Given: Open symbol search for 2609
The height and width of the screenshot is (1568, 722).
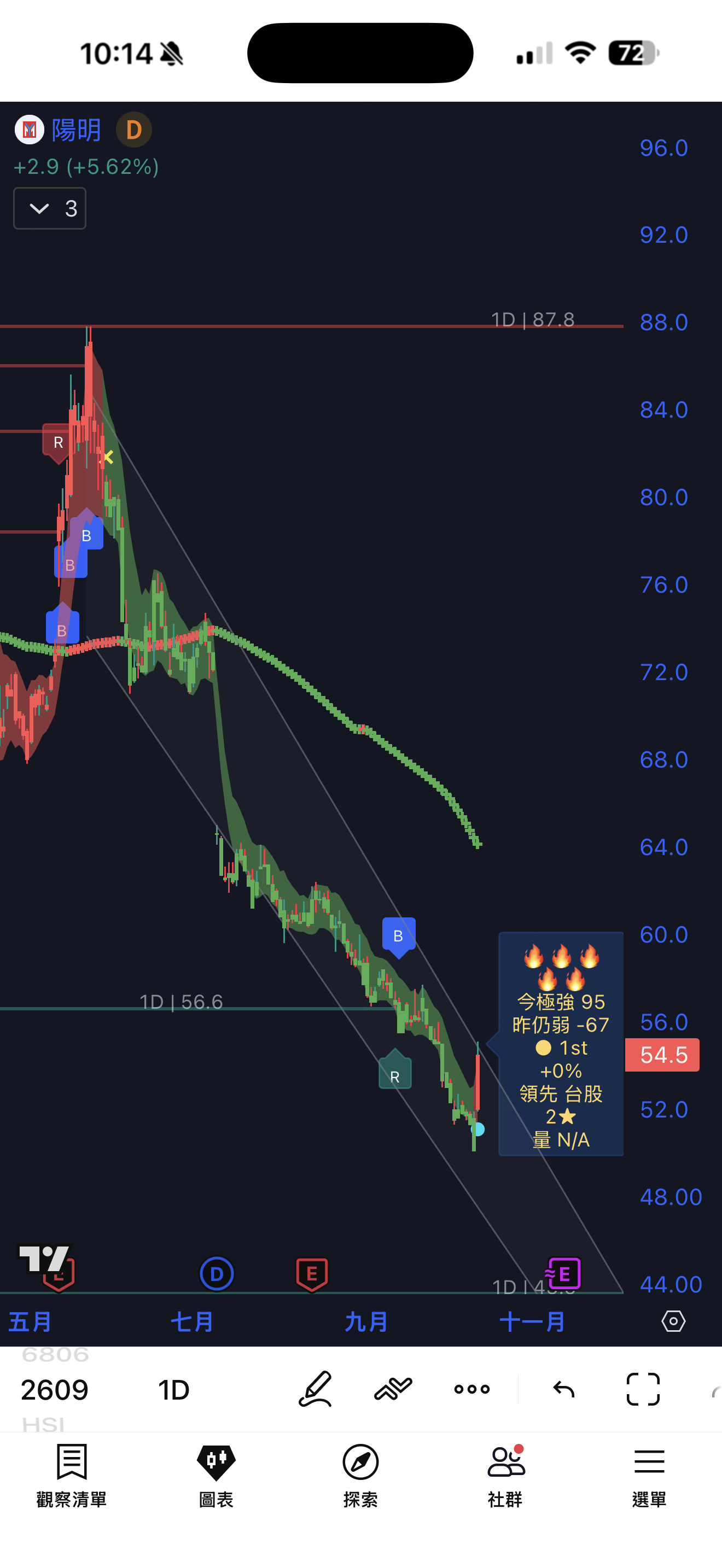Looking at the screenshot, I should point(55,1390).
